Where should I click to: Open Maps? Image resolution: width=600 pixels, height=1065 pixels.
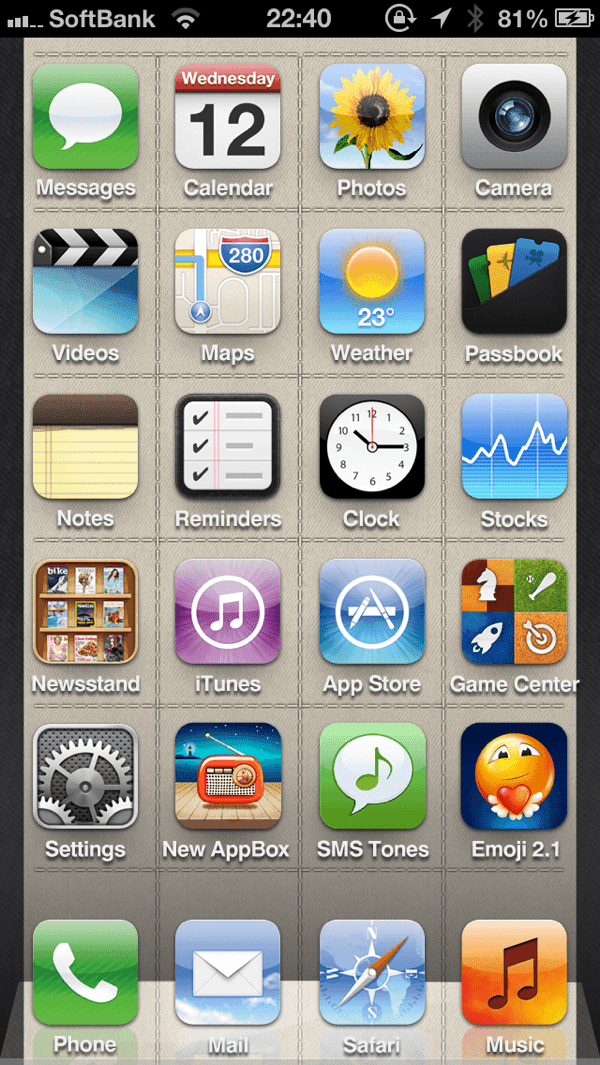[228, 282]
